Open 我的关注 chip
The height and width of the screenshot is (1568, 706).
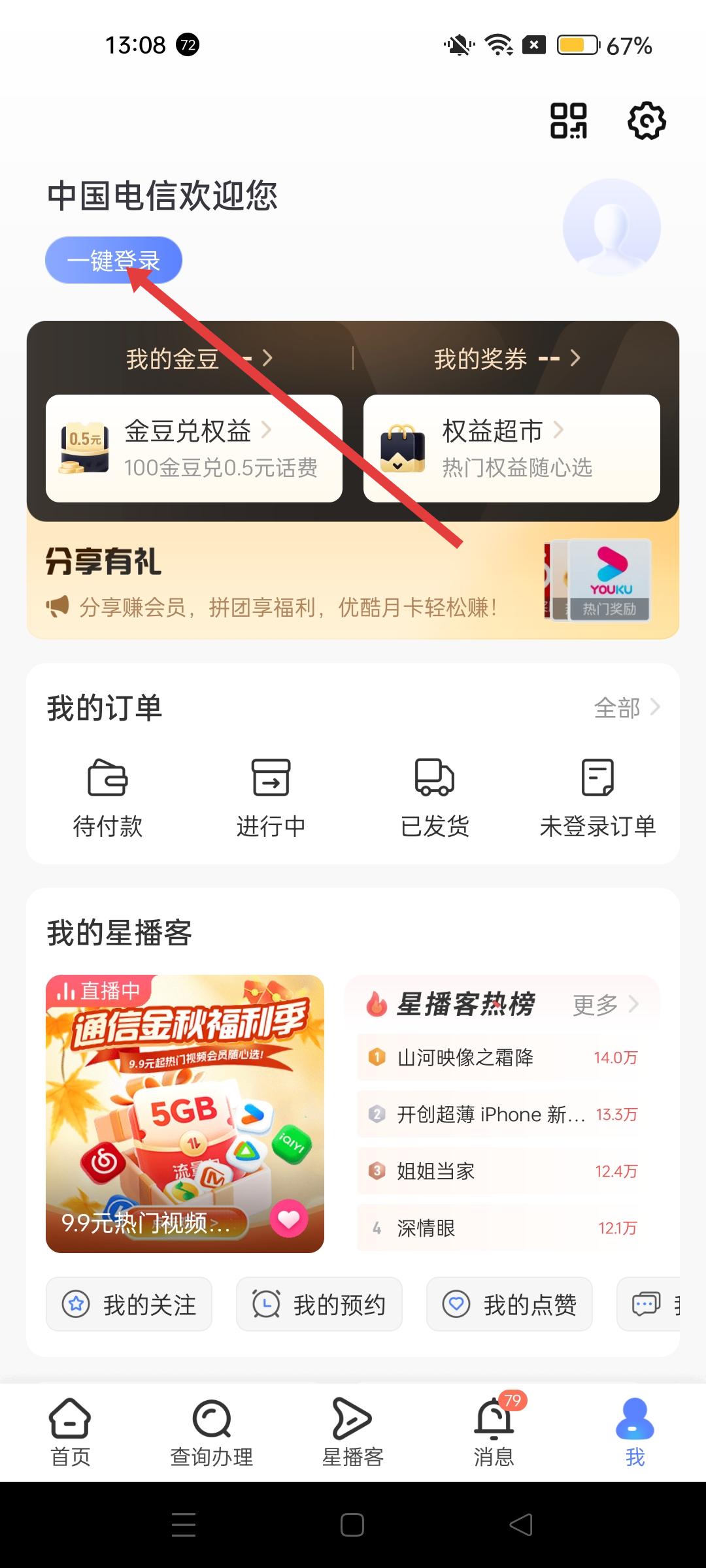pos(129,1305)
